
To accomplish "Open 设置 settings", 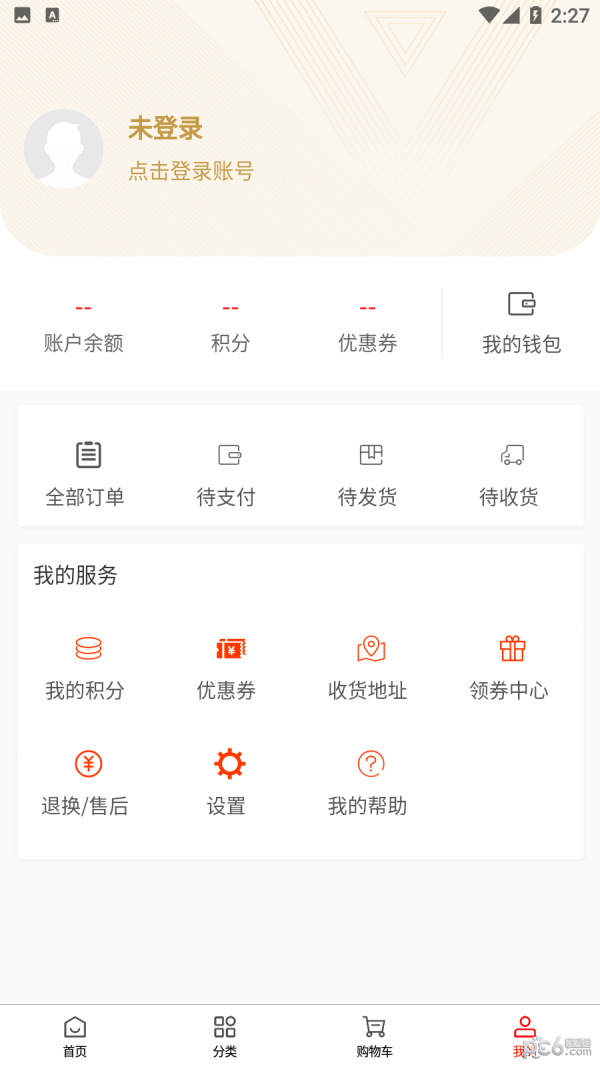I will [226, 783].
